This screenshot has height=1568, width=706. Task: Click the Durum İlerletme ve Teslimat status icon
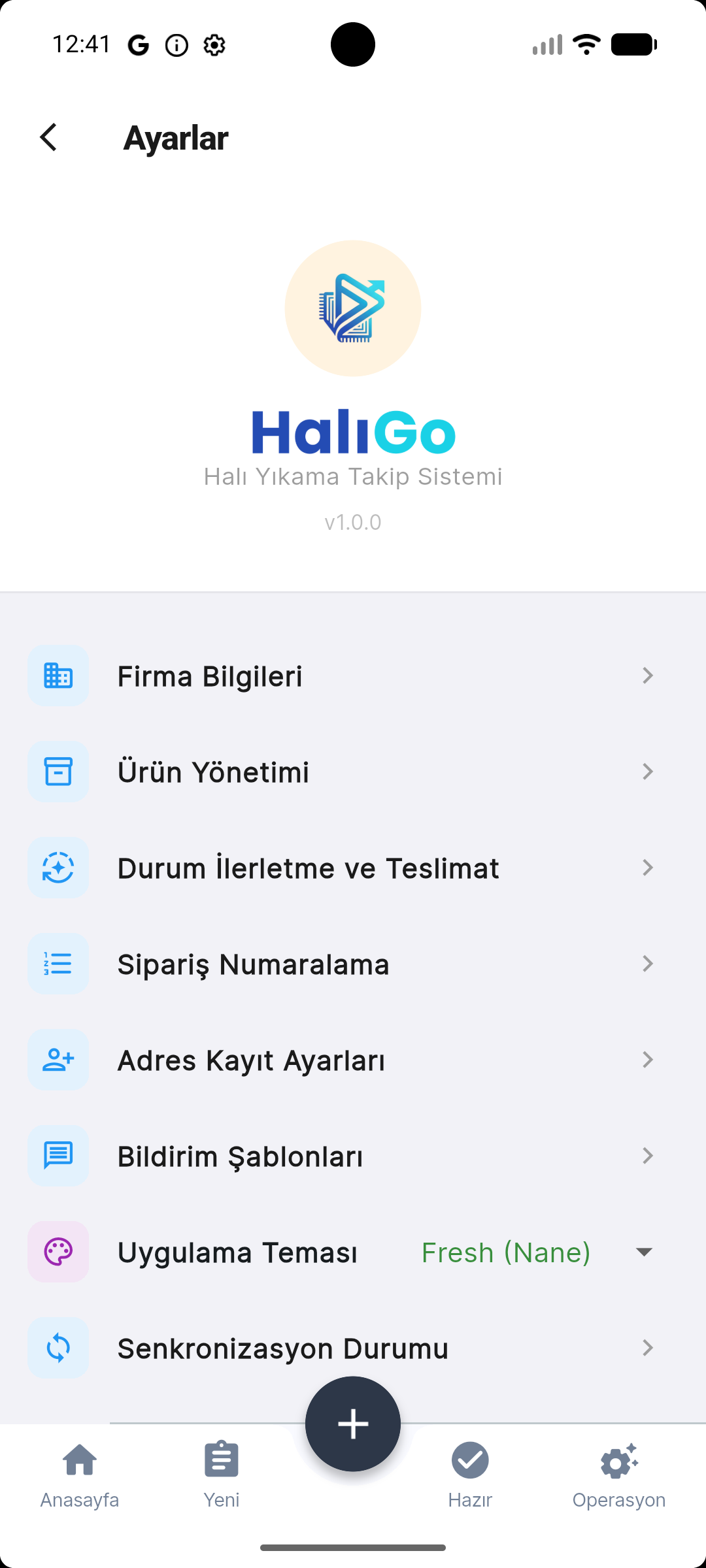(x=58, y=868)
